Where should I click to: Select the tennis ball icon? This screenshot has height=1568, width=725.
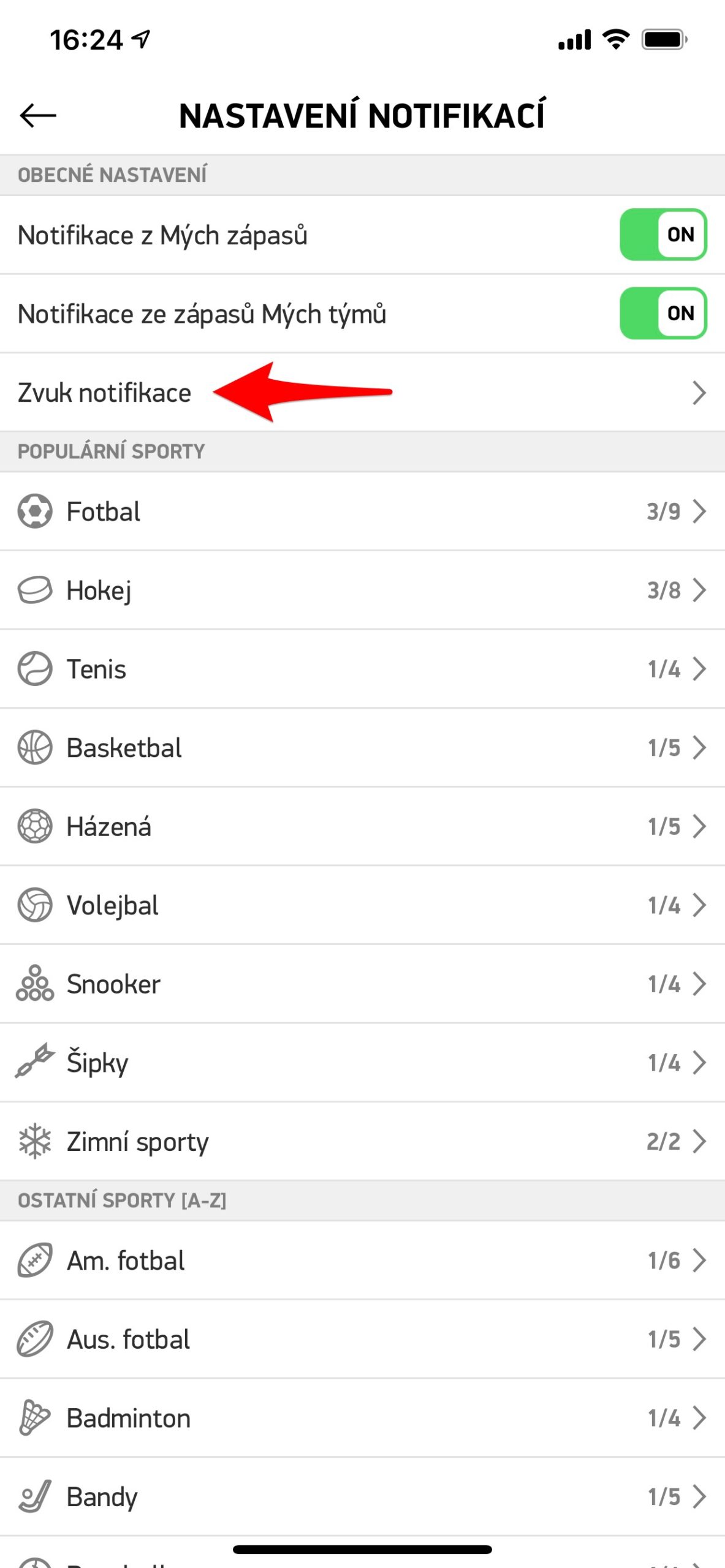[x=35, y=669]
